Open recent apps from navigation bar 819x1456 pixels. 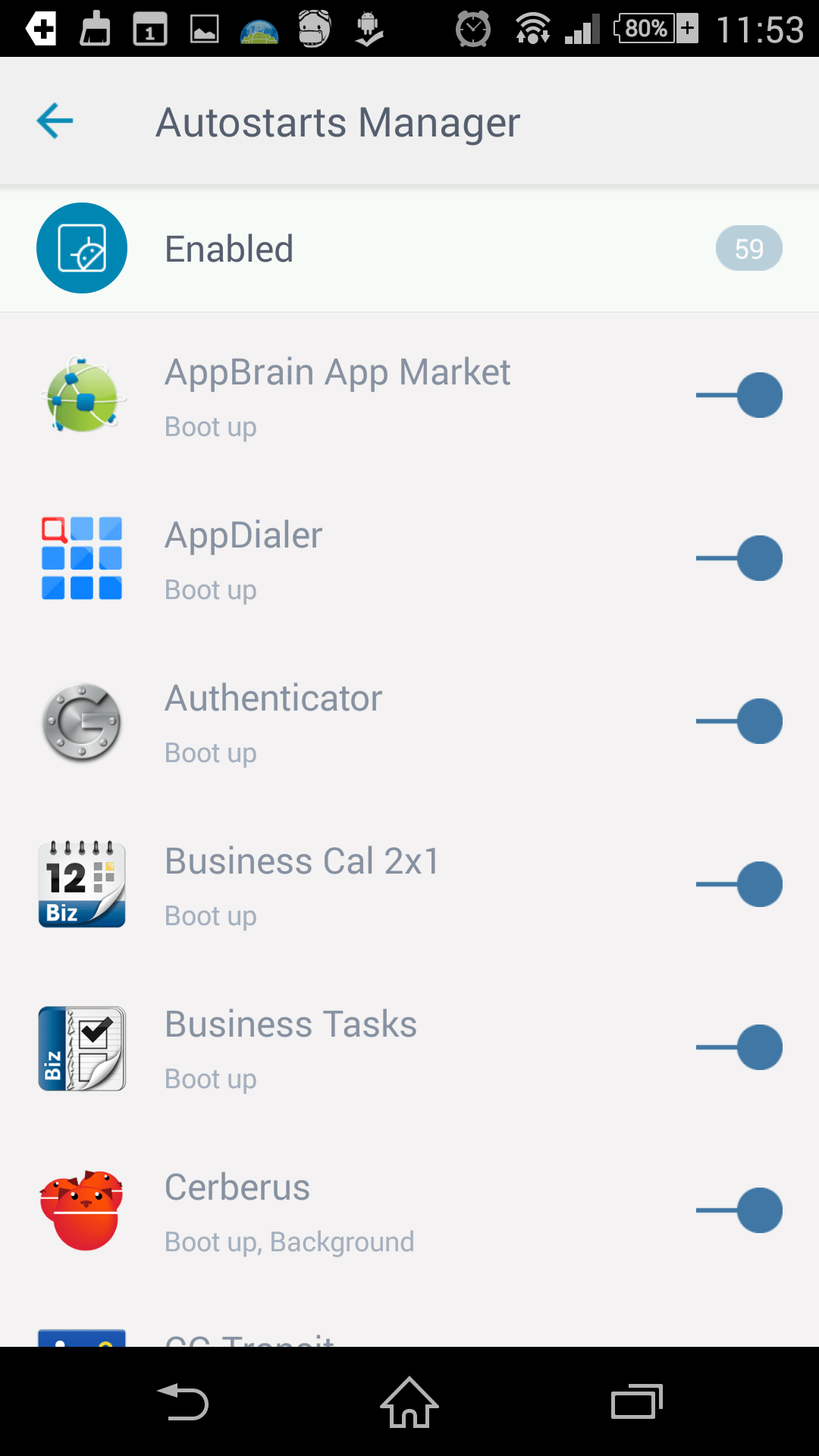tap(637, 1401)
